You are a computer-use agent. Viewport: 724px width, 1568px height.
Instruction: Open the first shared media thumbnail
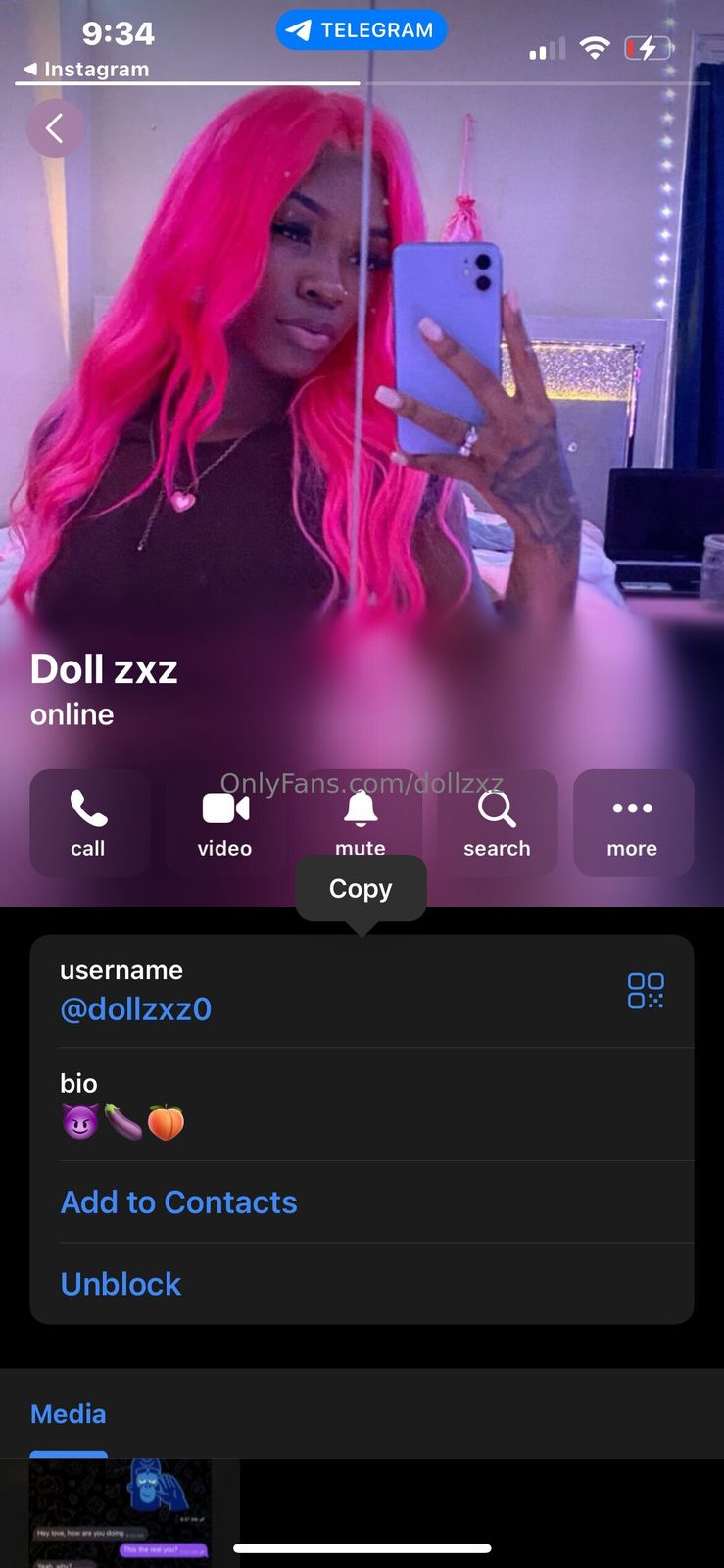(121, 1513)
